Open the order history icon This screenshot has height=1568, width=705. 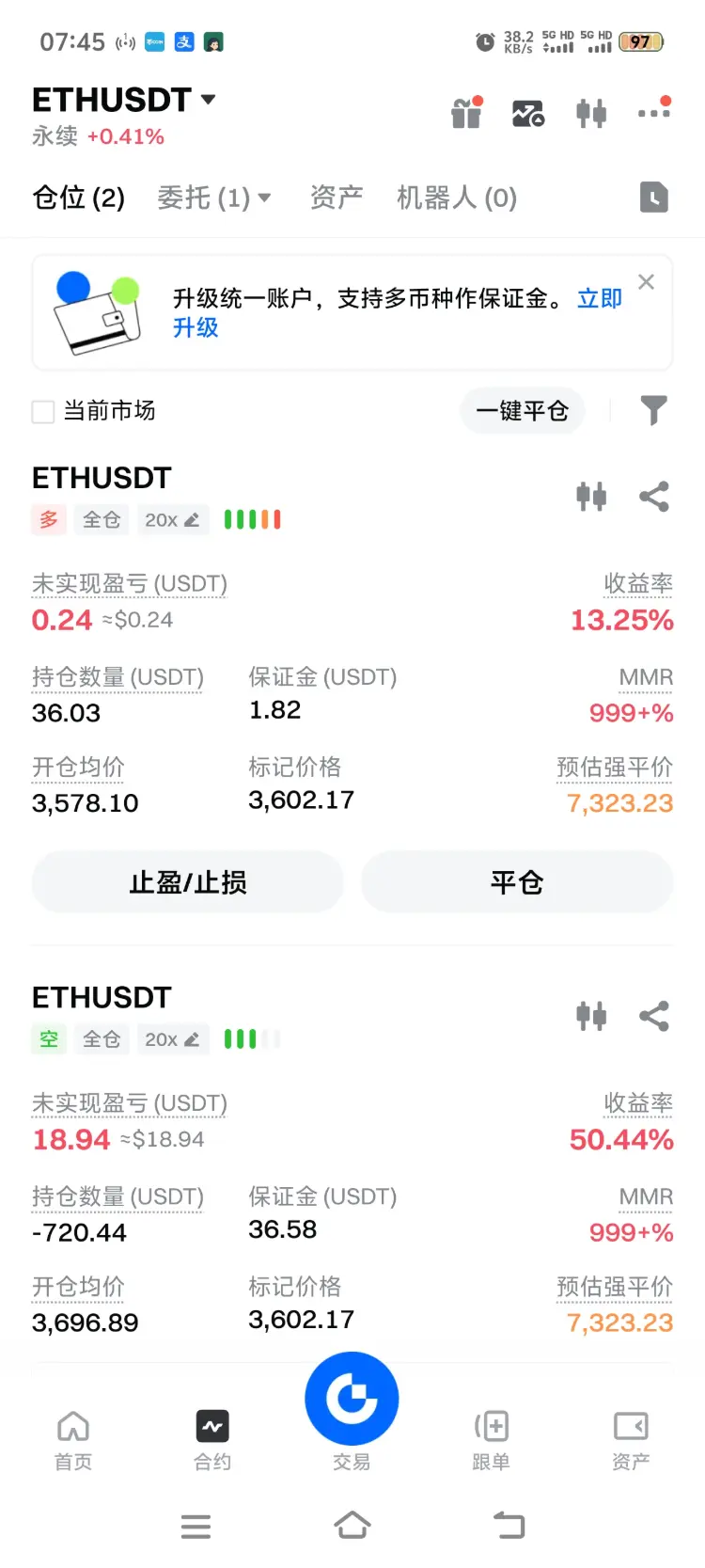click(x=653, y=198)
